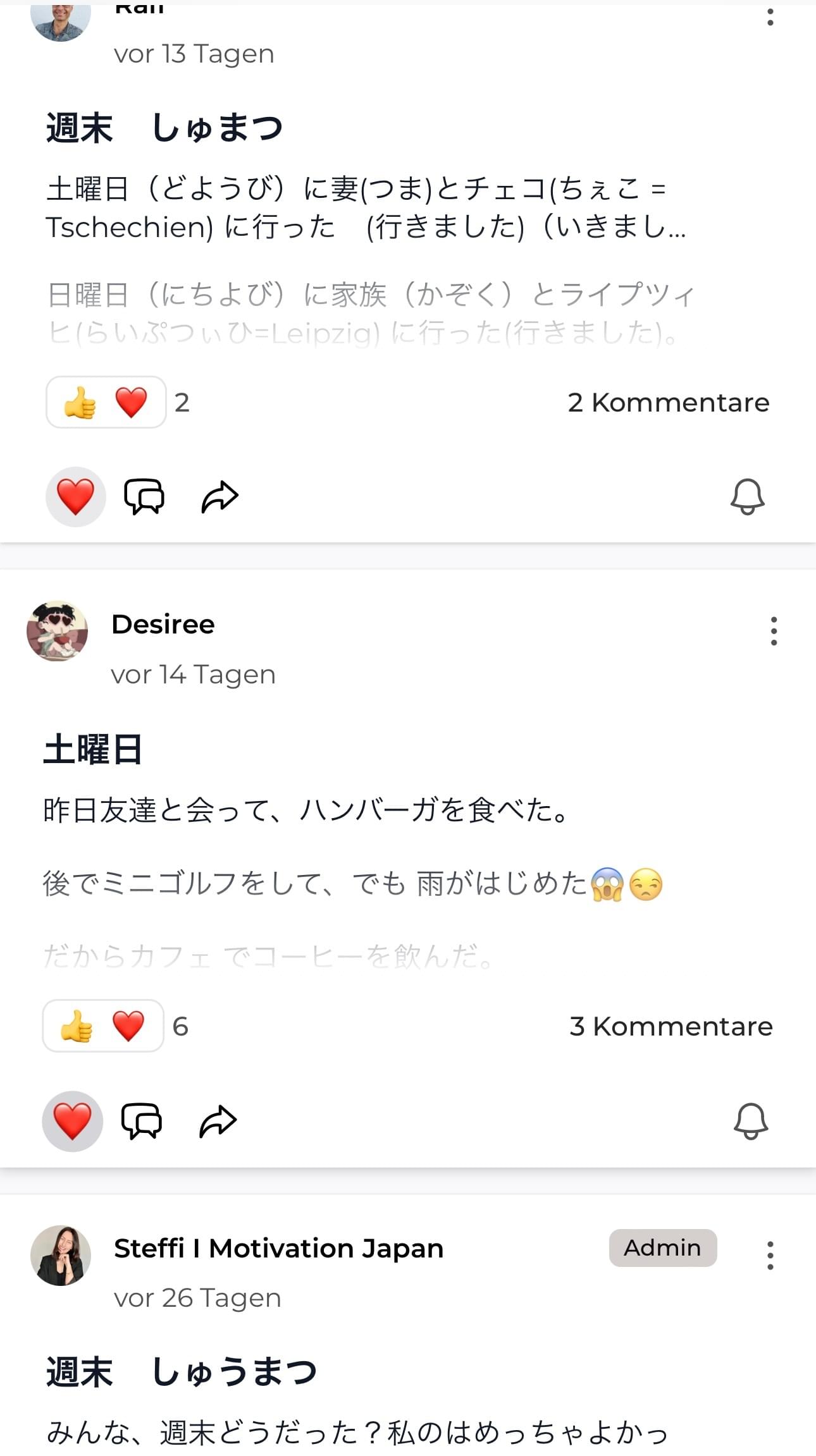
Task: Open Steffi I Motivation Japan's profile
Action: coord(278,1249)
